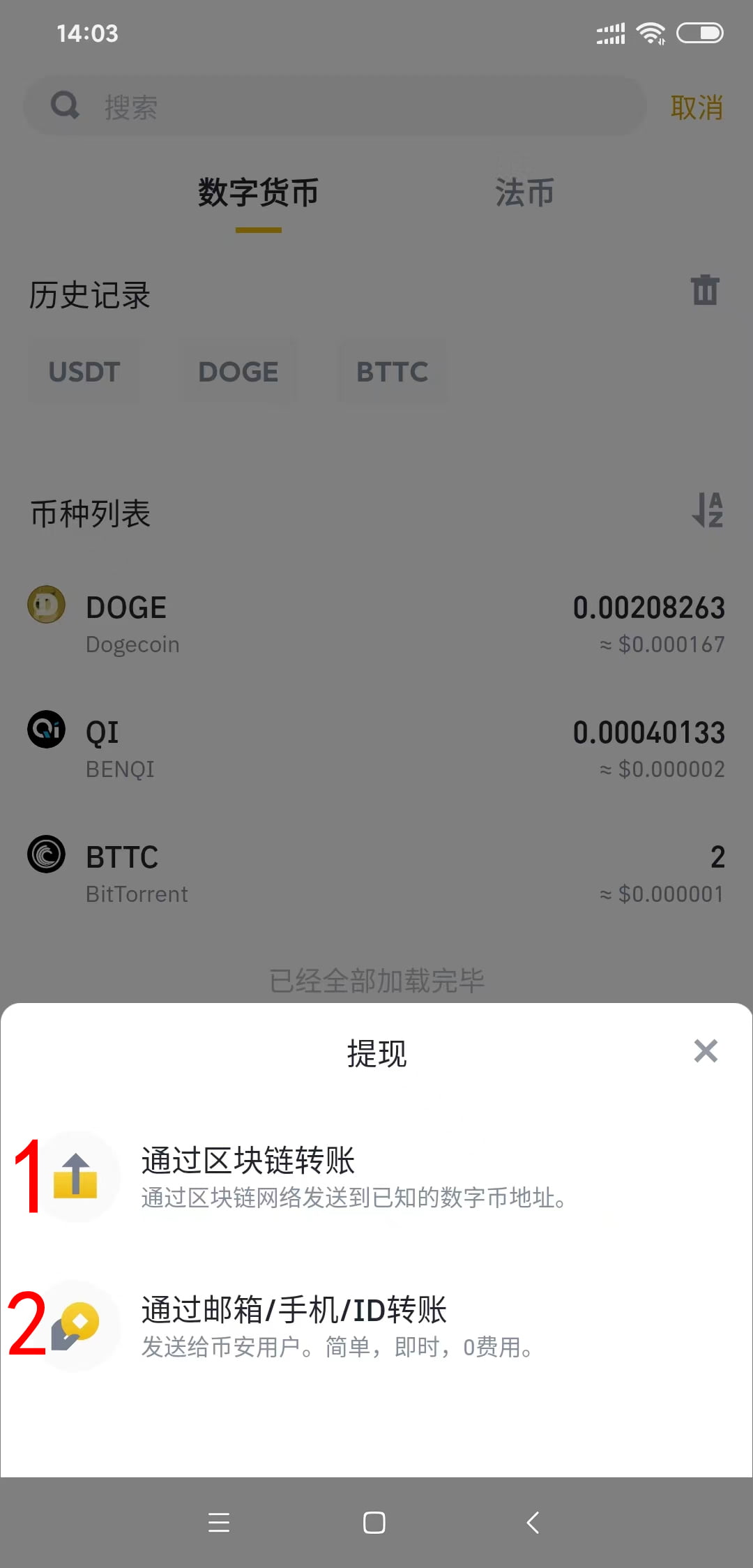Go to the system home screen
753x1568 pixels.
(374, 1522)
